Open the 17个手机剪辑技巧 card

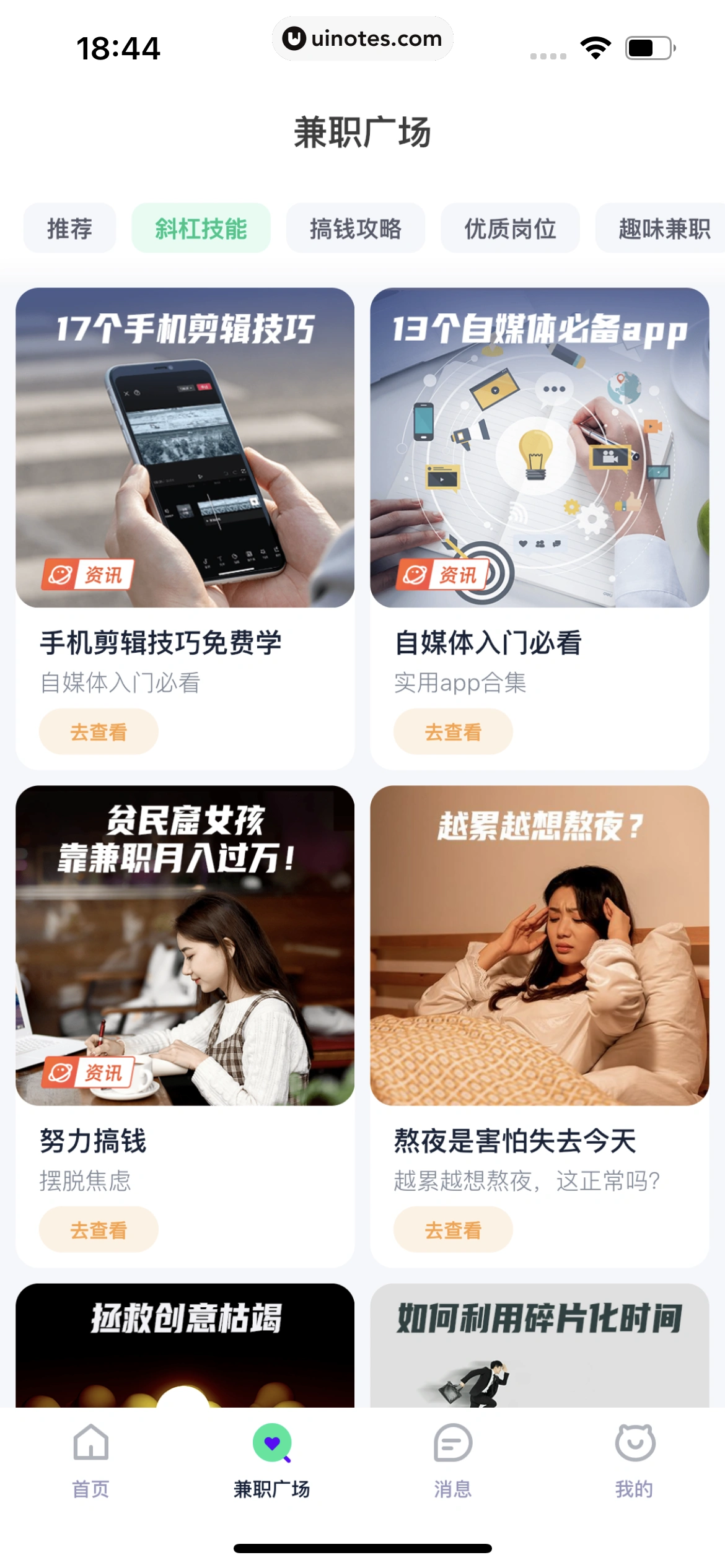185,448
